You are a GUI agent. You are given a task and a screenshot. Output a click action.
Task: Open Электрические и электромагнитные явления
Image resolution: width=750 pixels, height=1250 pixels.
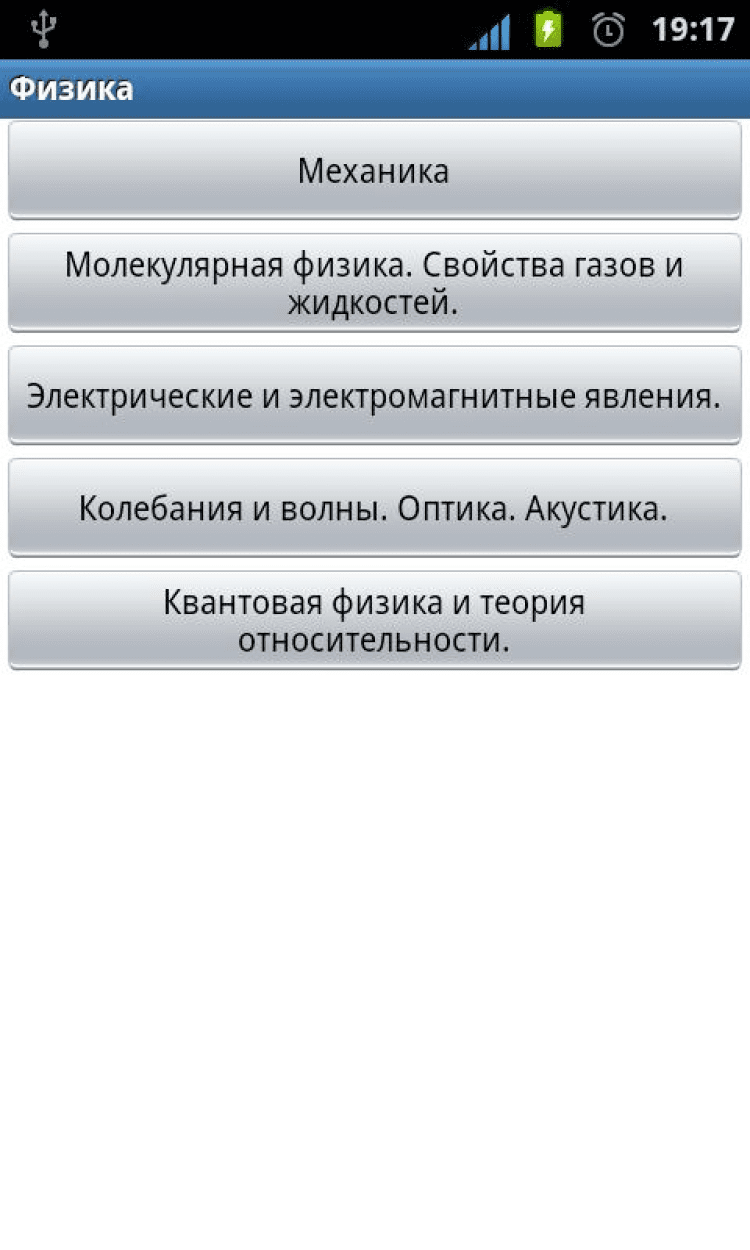click(x=374, y=396)
